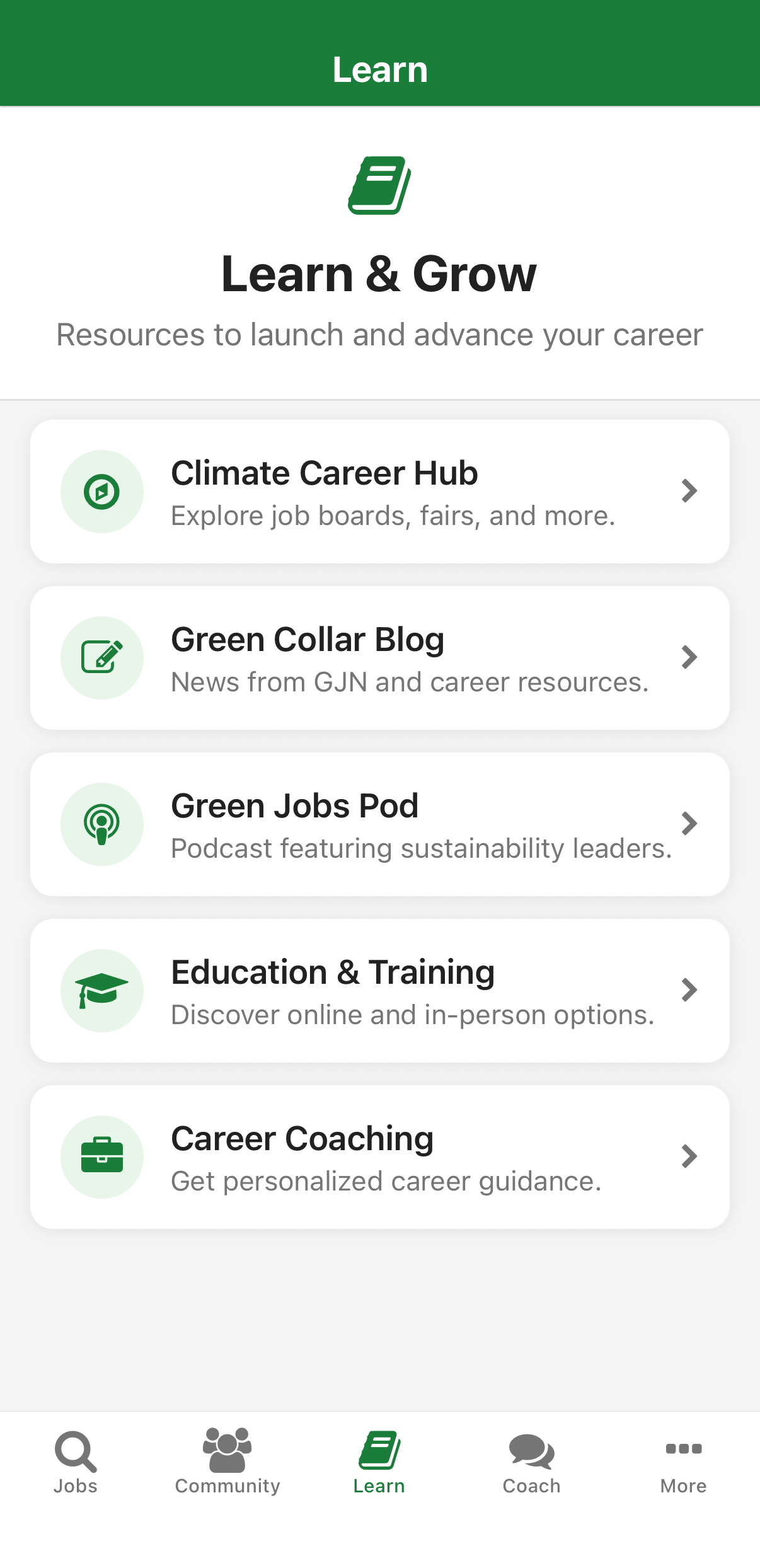Viewport: 760px width, 1568px height.
Task: Click the Learn title in the header
Action: pos(379,69)
